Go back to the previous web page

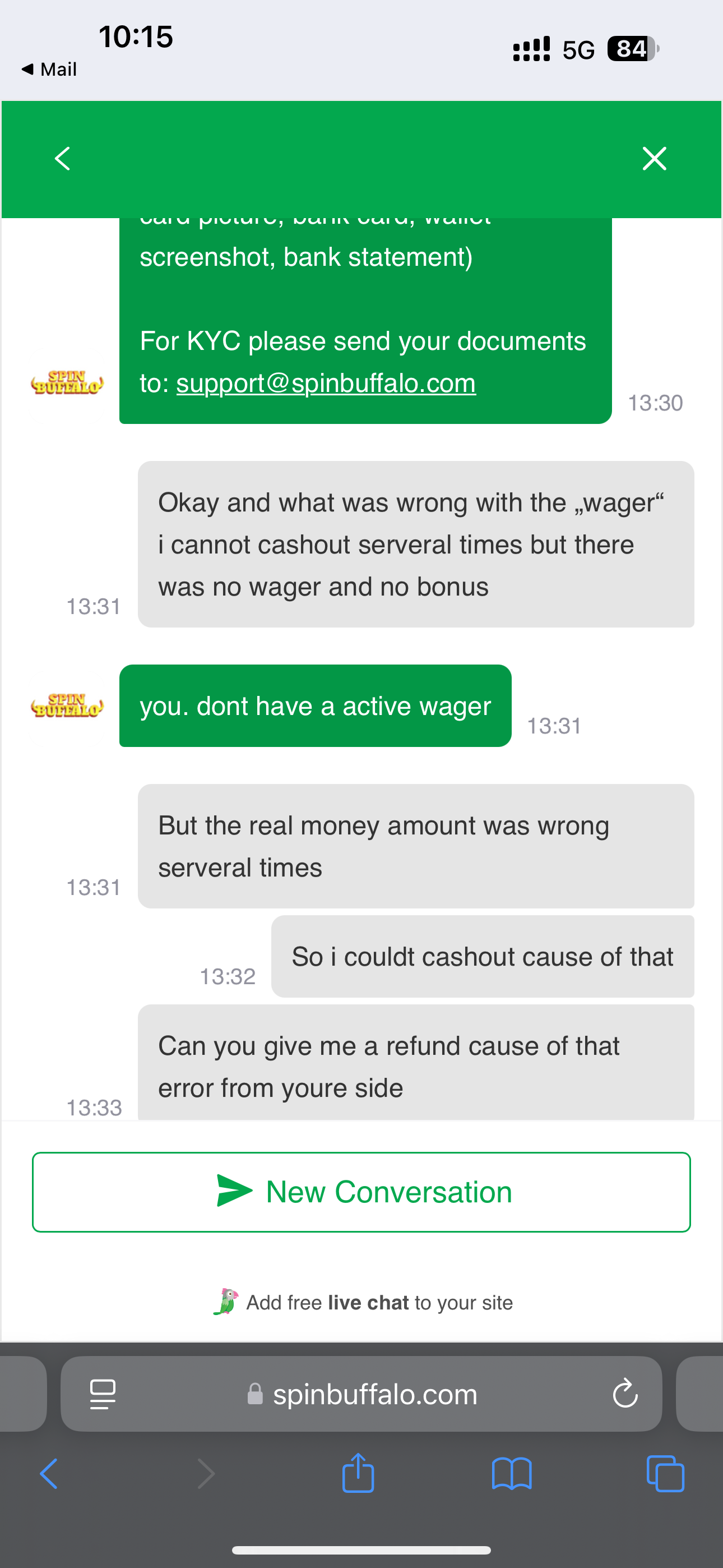49,1474
